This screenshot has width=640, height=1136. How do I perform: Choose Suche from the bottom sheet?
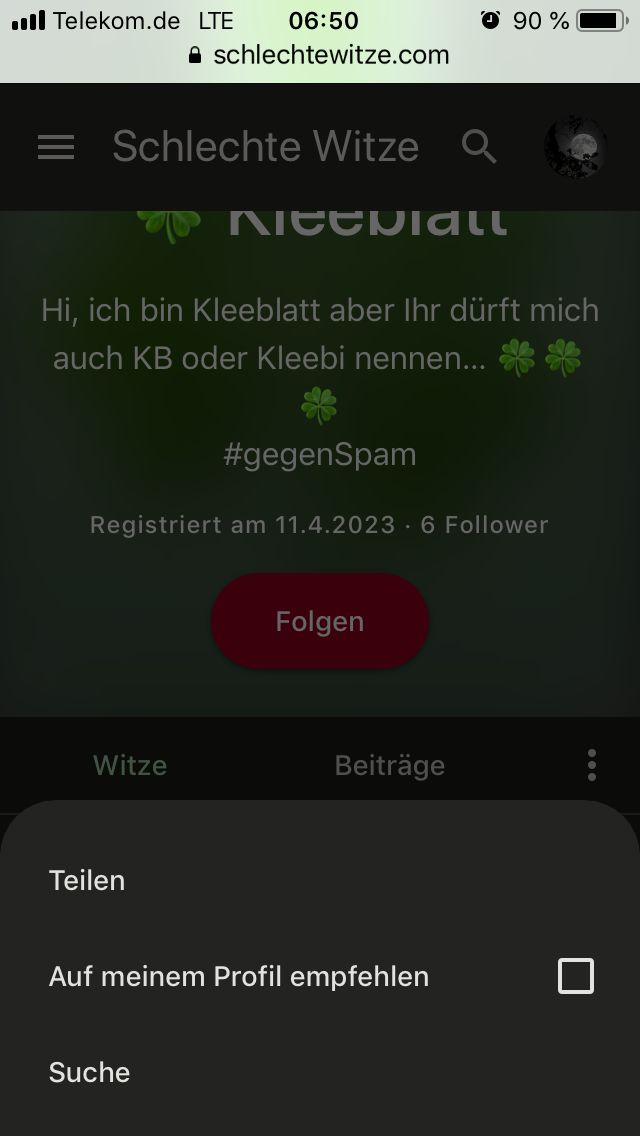pyautogui.click(x=90, y=1072)
